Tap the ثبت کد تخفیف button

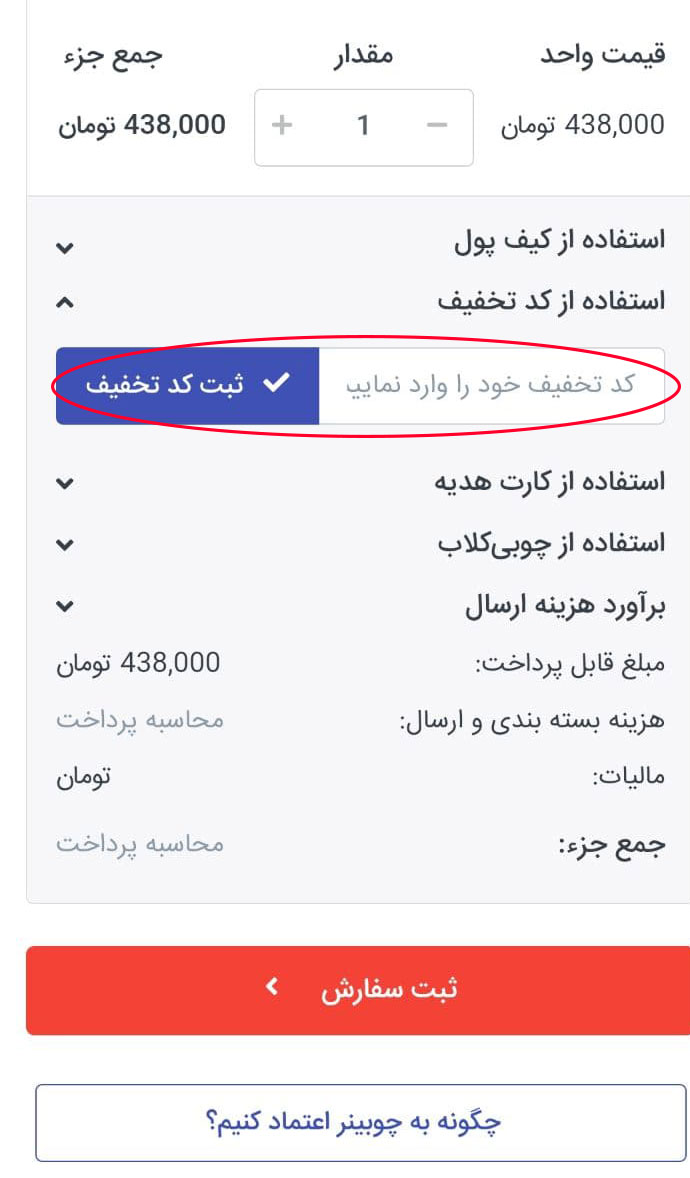point(188,385)
